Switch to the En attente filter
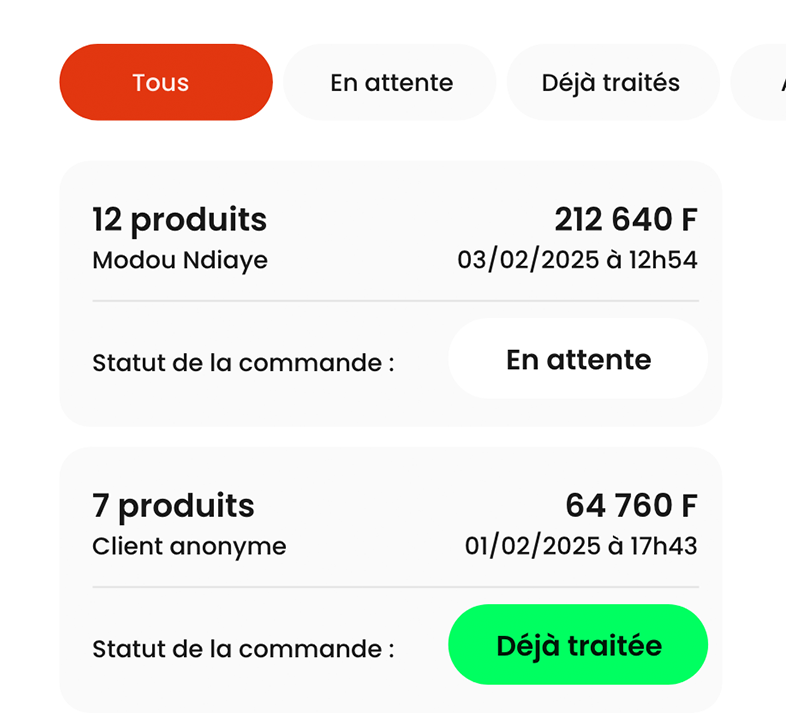Viewport: 786px width, 723px height. [x=391, y=82]
